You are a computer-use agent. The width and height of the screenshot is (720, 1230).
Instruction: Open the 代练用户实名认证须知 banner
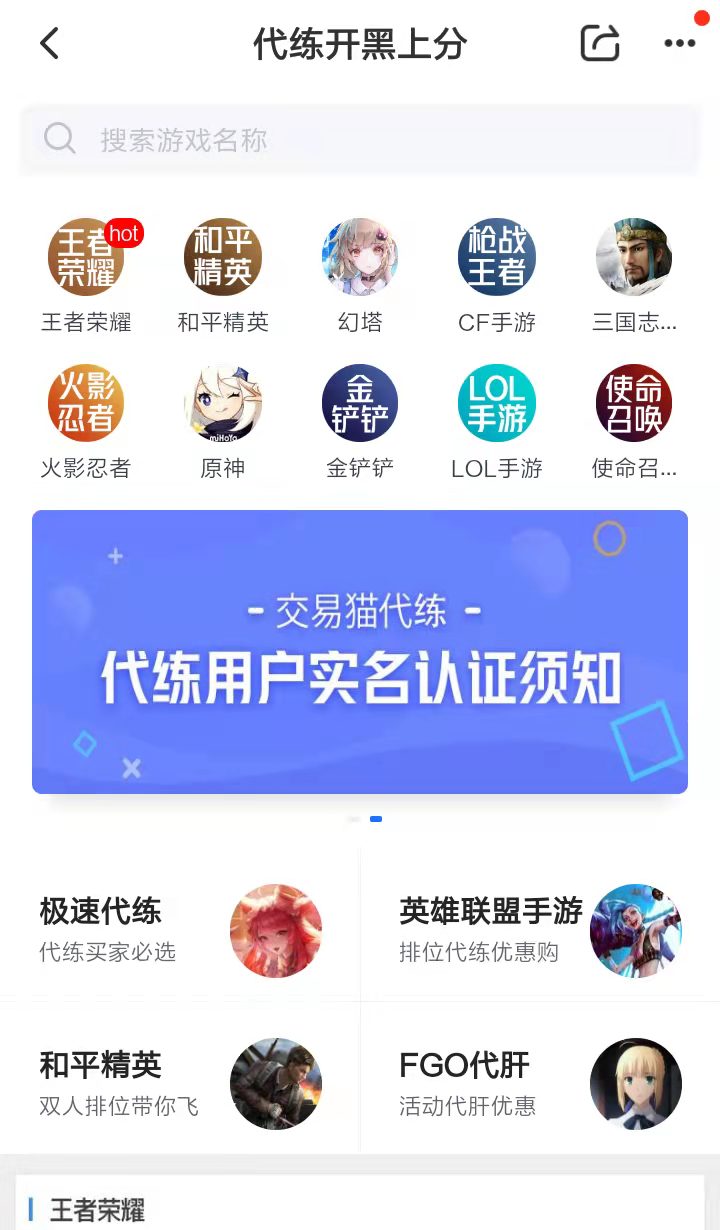[x=360, y=652]
